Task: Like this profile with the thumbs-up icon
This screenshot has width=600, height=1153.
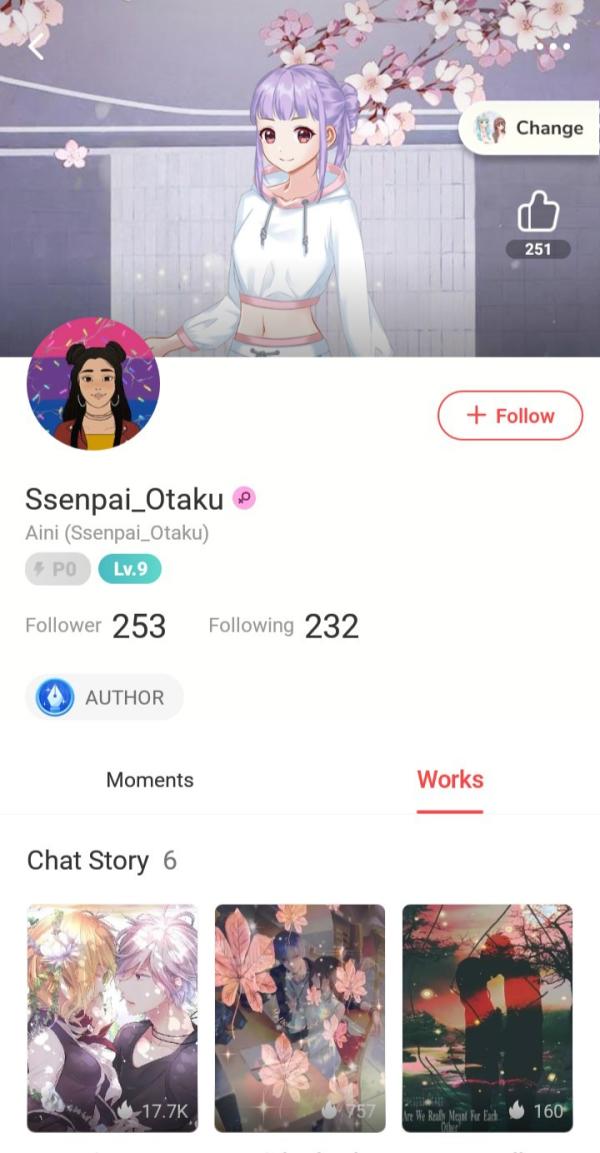Action: point(538,211)
